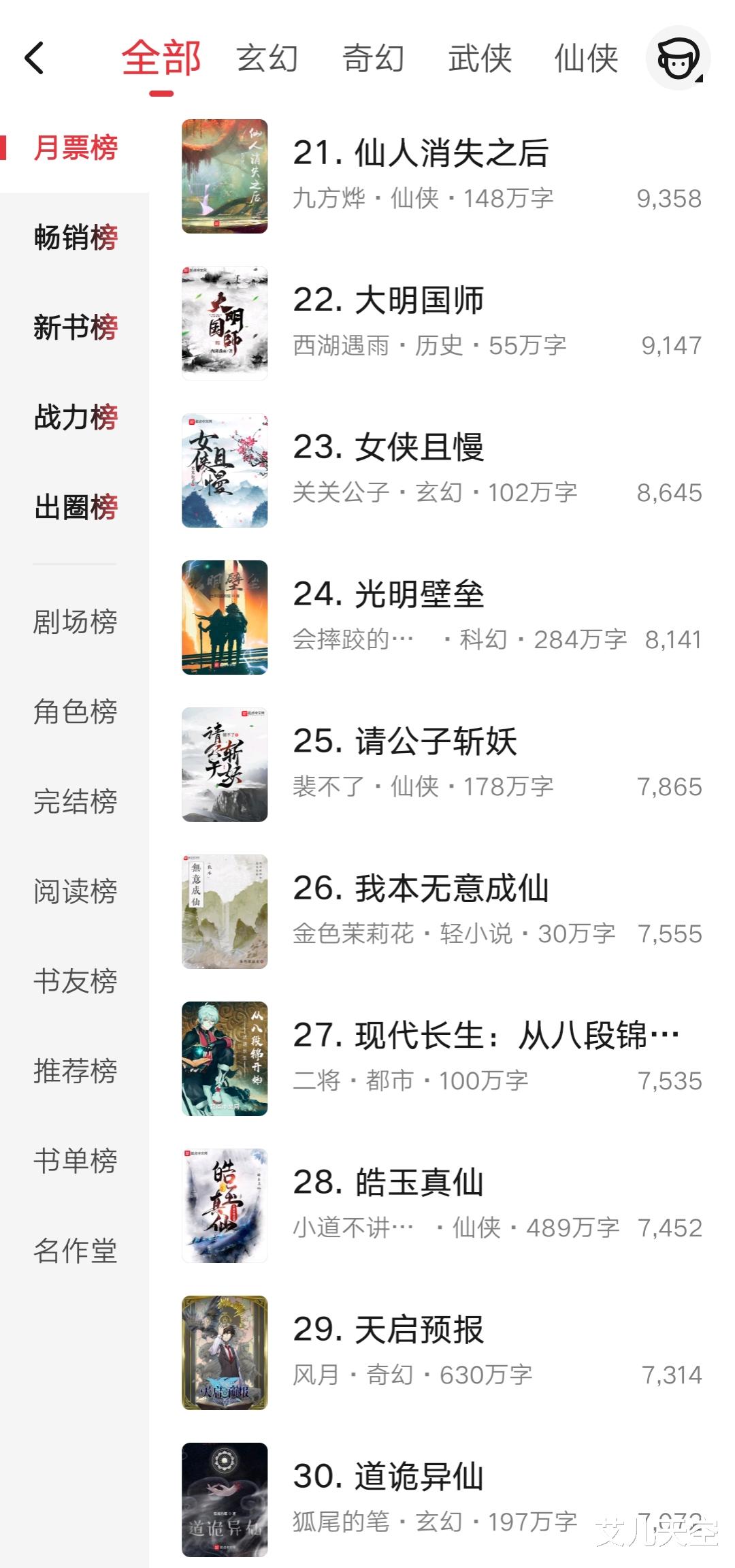The width and height of the screenshot is (735, 1568).
Task: Choose 推荐榜 from the sidebar
Action: coord(76,1071)
